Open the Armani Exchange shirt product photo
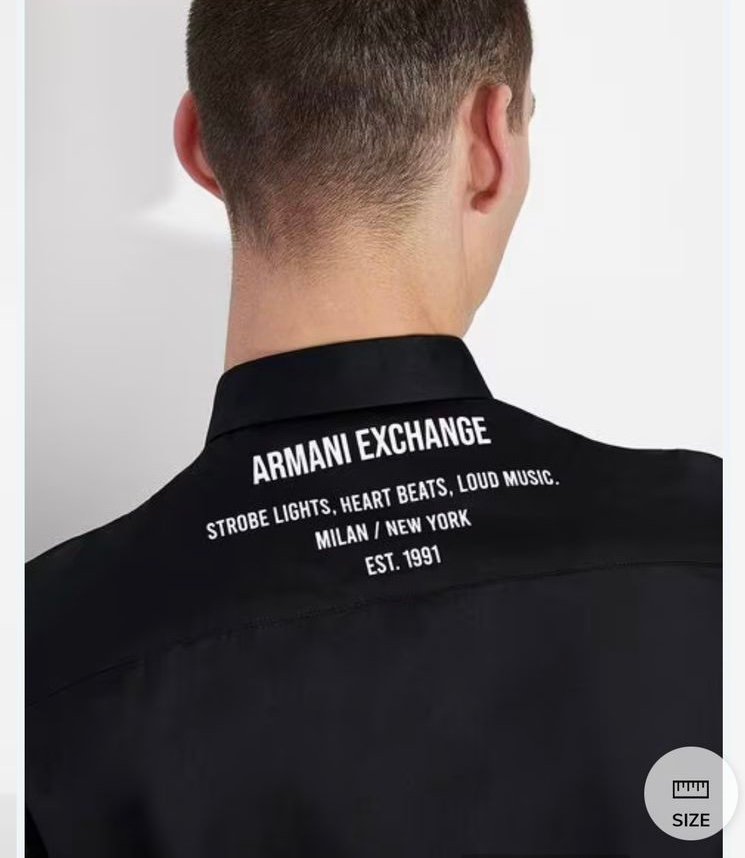Screen dimensions: 745x858 coord(372,430)
